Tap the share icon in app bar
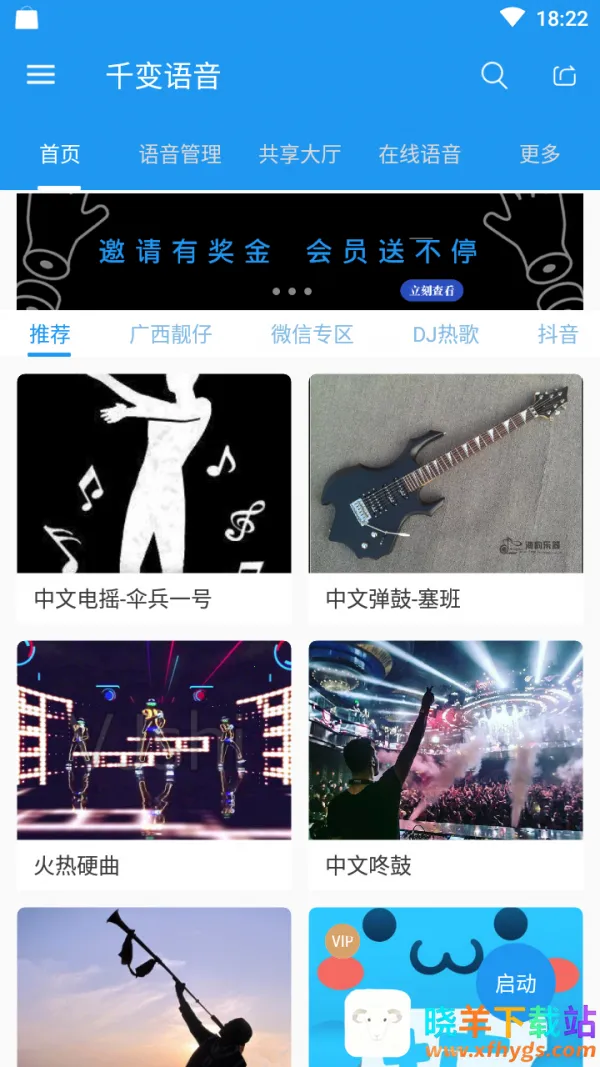 pyautogui.click(x=564, y=76)
